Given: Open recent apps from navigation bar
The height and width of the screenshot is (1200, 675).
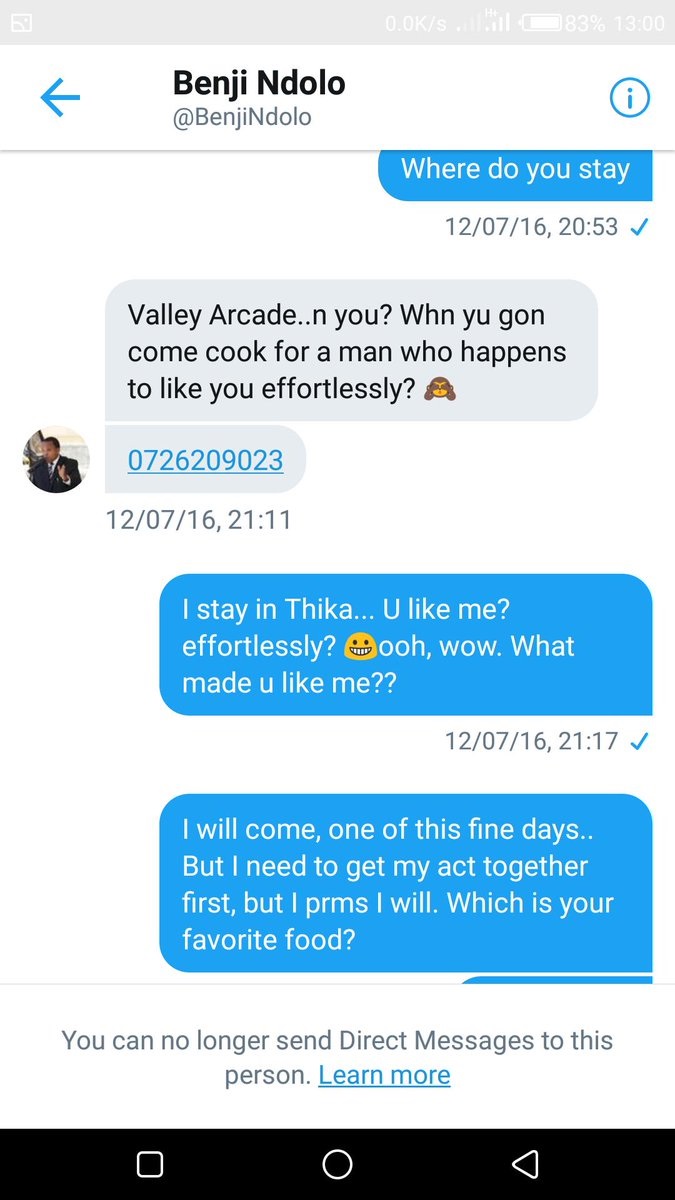Looking at the screenshot, I should 150,1164.
